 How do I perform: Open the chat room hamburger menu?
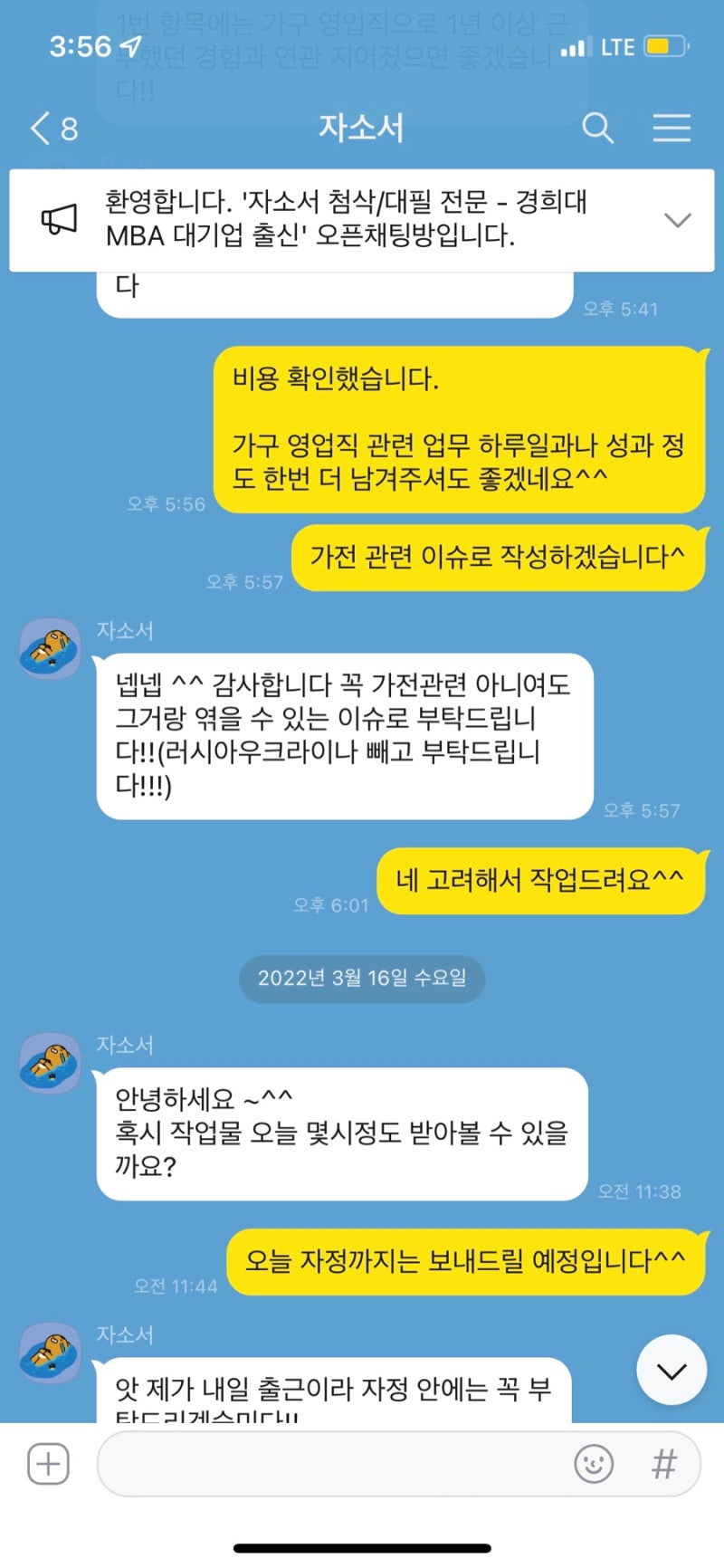coord(672,129)
